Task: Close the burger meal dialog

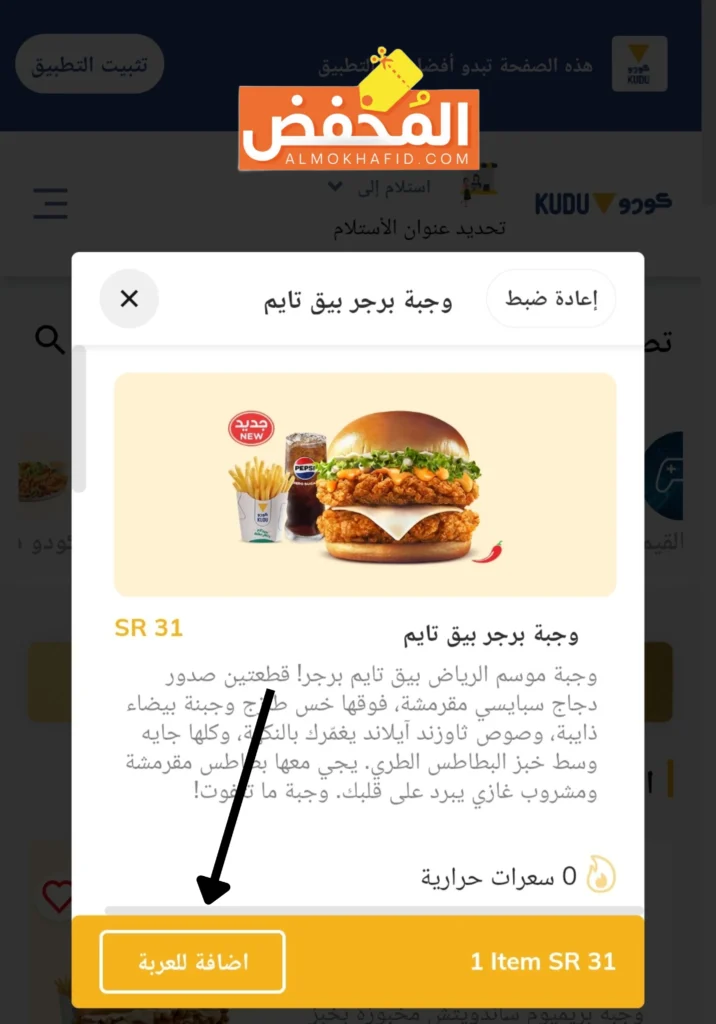Action: coord(129,298)
